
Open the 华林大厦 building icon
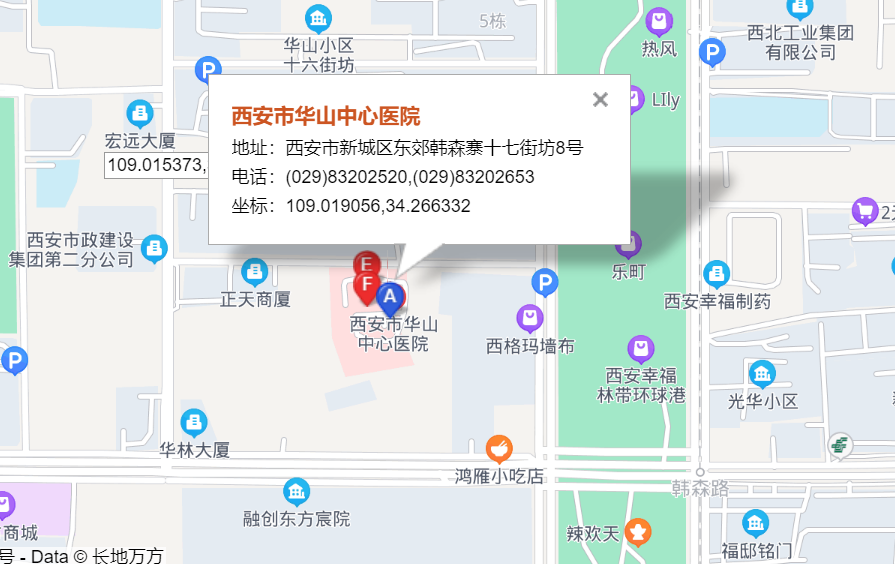coord(194,423)
